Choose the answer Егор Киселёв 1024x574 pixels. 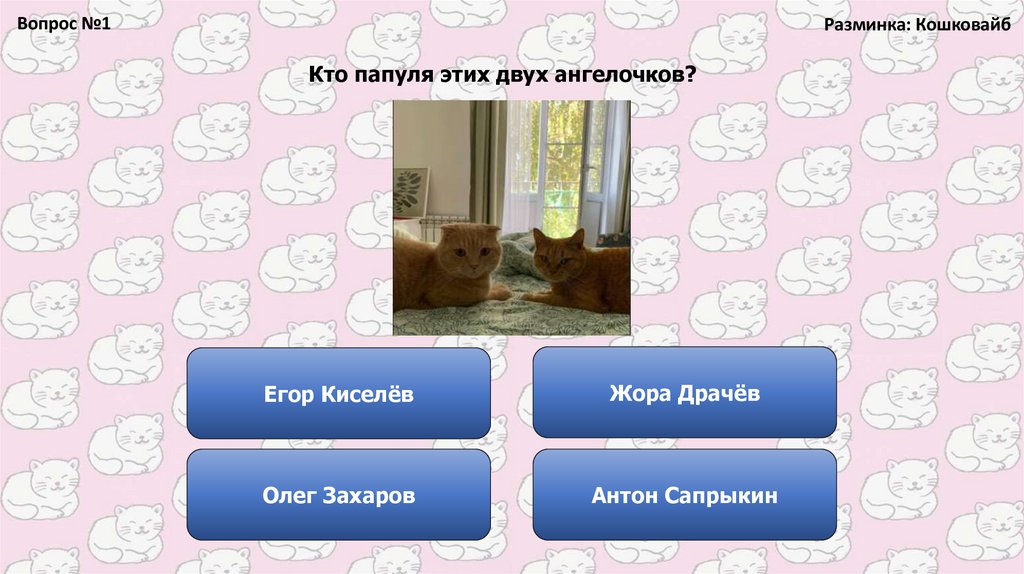point(338,393)
